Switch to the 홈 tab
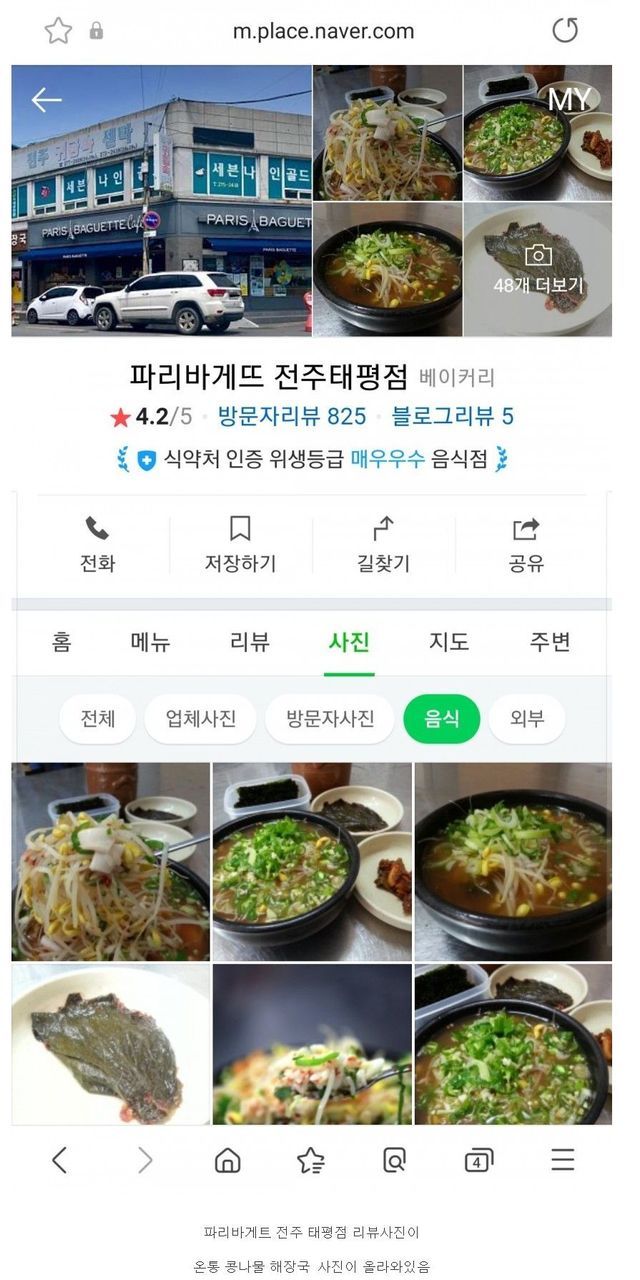 (61, 642)
